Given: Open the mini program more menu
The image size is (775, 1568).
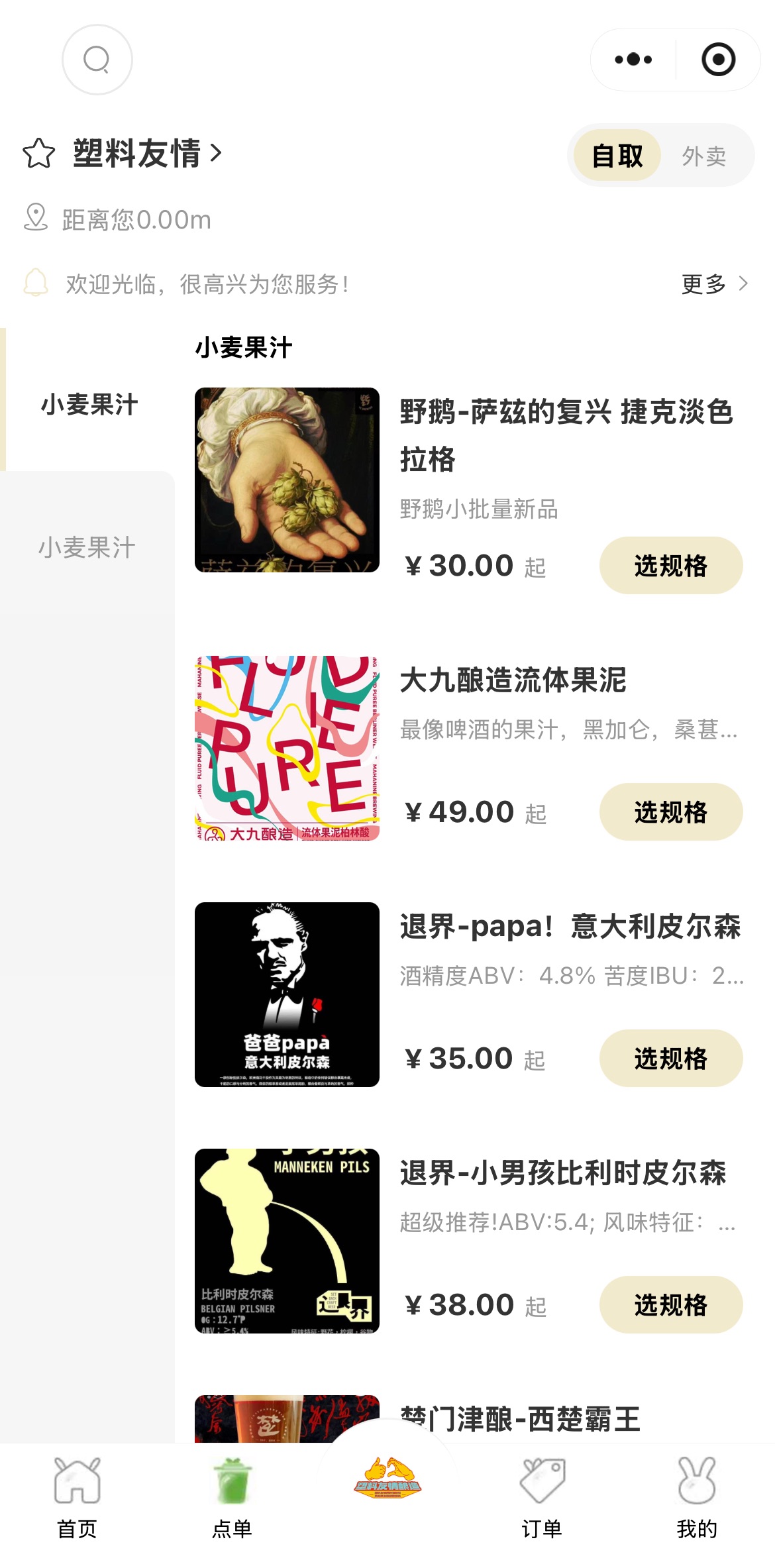Looking at the screenshot, I should 633,60.
